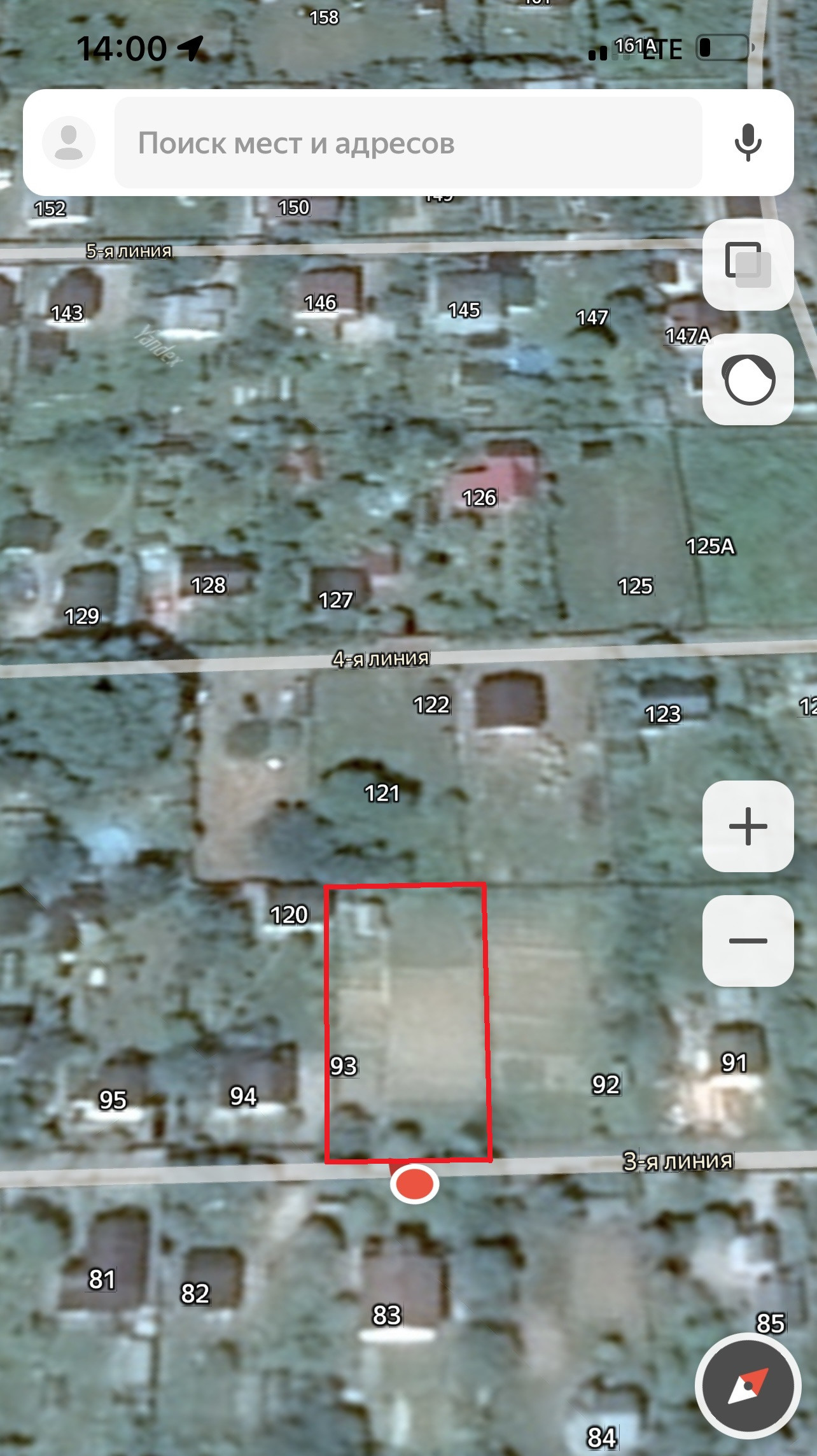This screenshot has height=1456, width=817.
Task: Reset map orientation with the compass
Action: pyautogui.click(x=748, y=1385)
